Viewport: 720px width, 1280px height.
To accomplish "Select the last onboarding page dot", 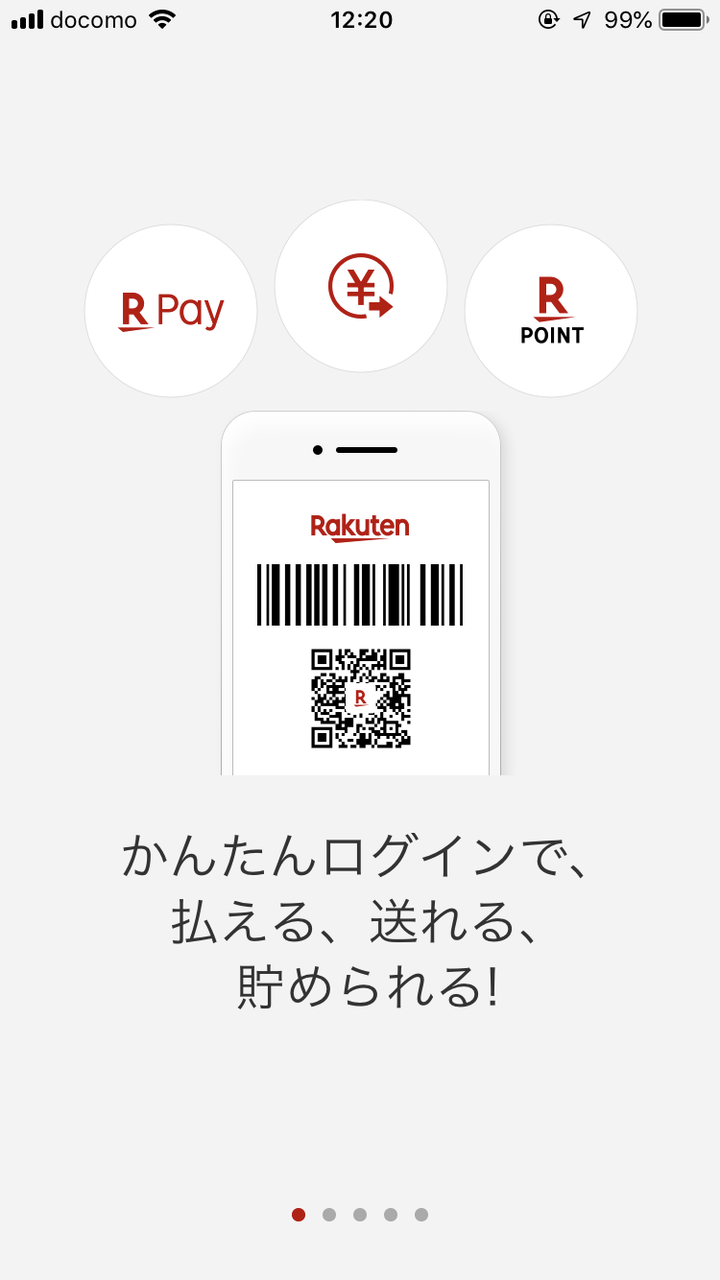I will tap(422, 1215).
